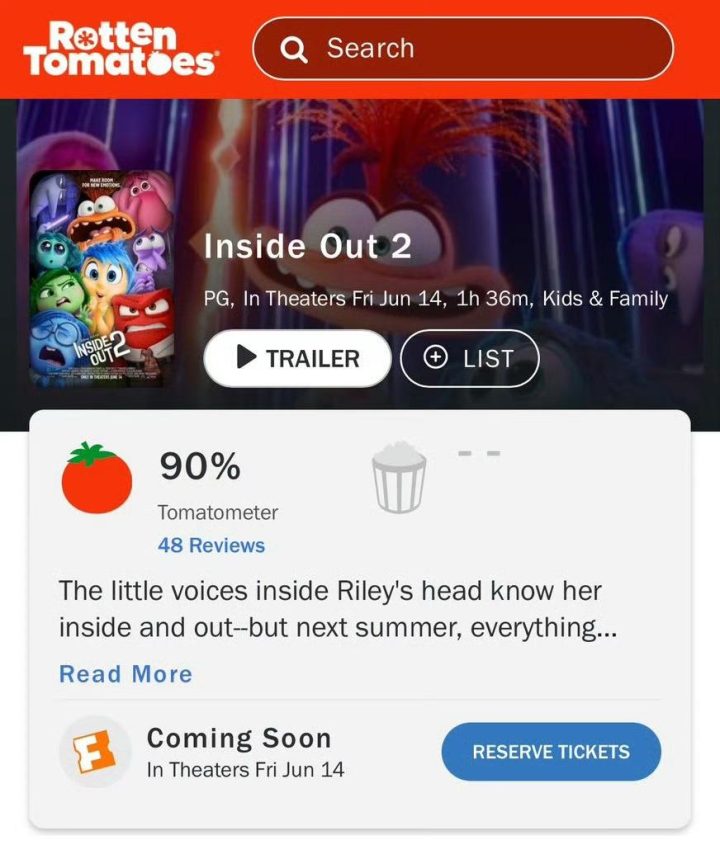This screenshot has width=720, height=845.
Task: Go to Rotten Tomatoes home via logo
Action: 118,48
